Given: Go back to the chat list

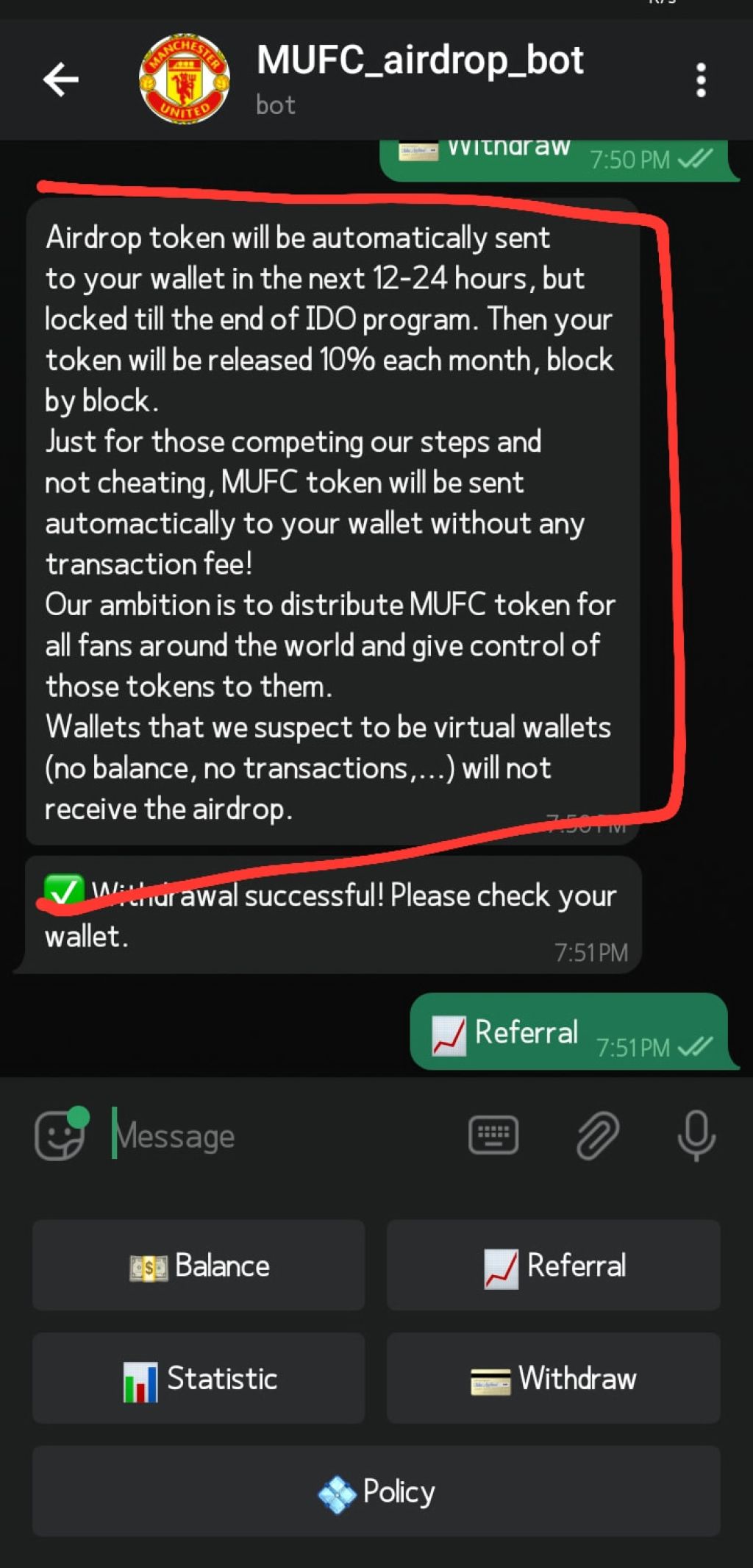Looking at the screenshot, I should click(x=60, y=79).
